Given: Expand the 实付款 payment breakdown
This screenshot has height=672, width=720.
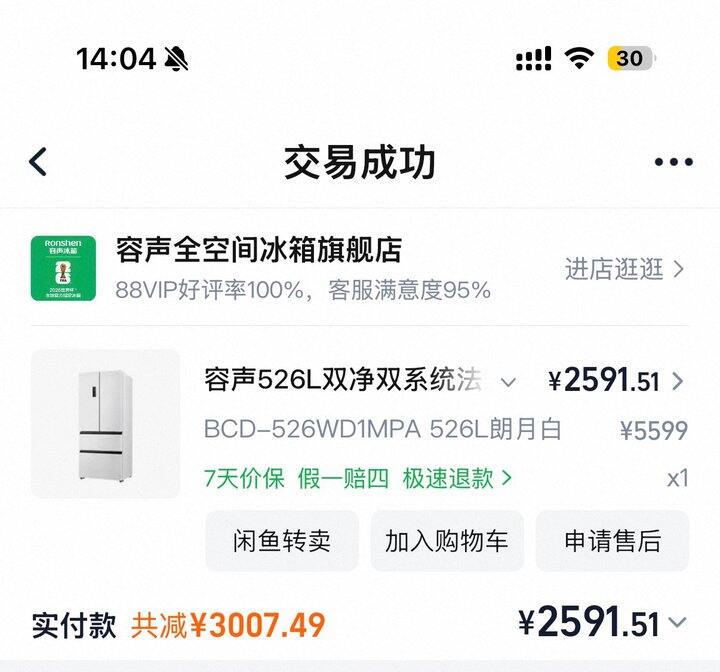Looking at the screenshot, I should (x=677, y=623).
